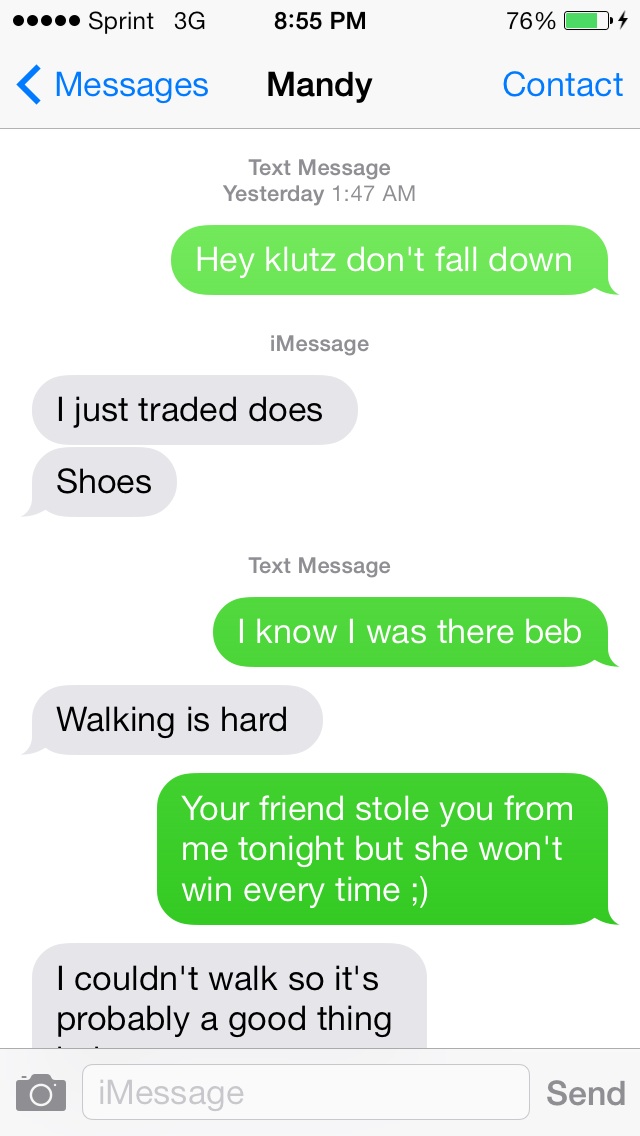Open Mandy's Contact details
Image resolution: width=640 pixels, height=1136 pixels.
point(562,85)
